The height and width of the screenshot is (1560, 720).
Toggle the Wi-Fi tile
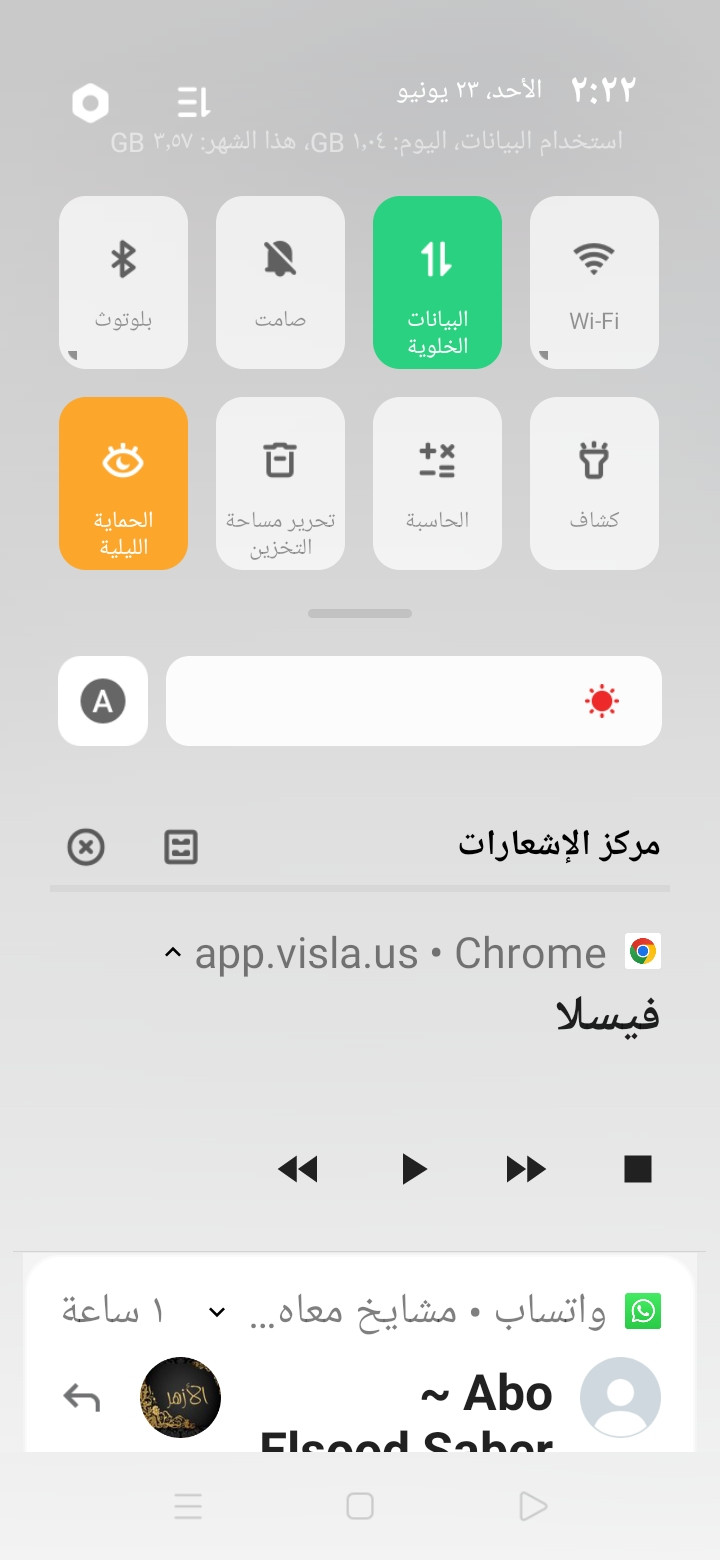coord(594,282)
